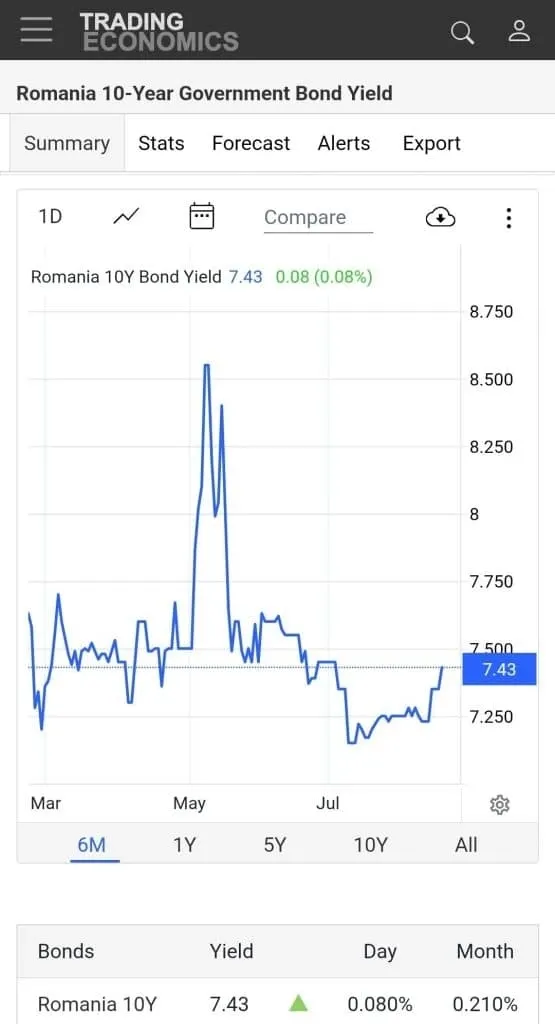Open chart settings gear
The height and width of the screenshot is (1024, 555).
pos(500,805)
